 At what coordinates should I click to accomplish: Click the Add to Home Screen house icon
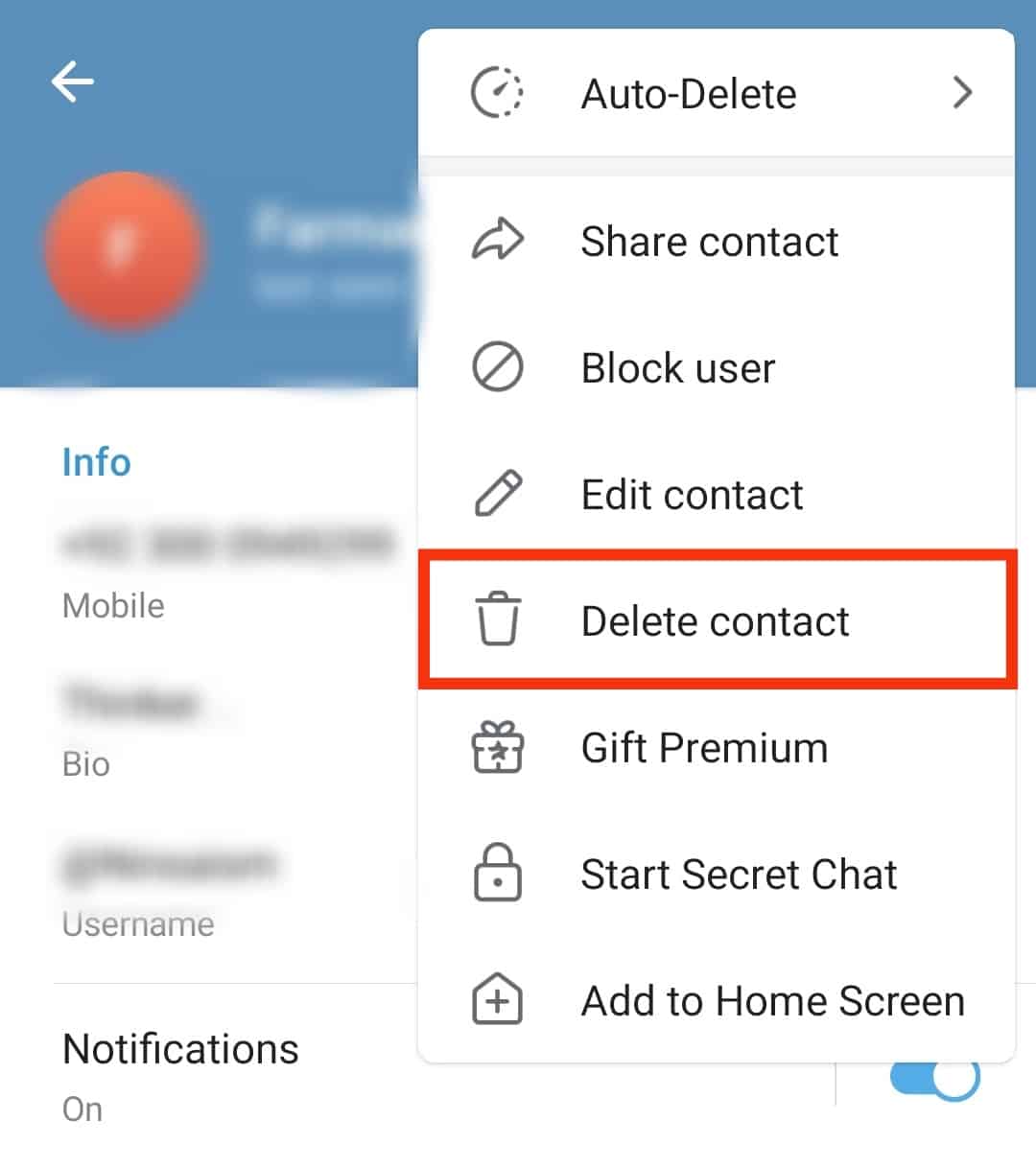pyautogui.click(x=497, y=1000)
